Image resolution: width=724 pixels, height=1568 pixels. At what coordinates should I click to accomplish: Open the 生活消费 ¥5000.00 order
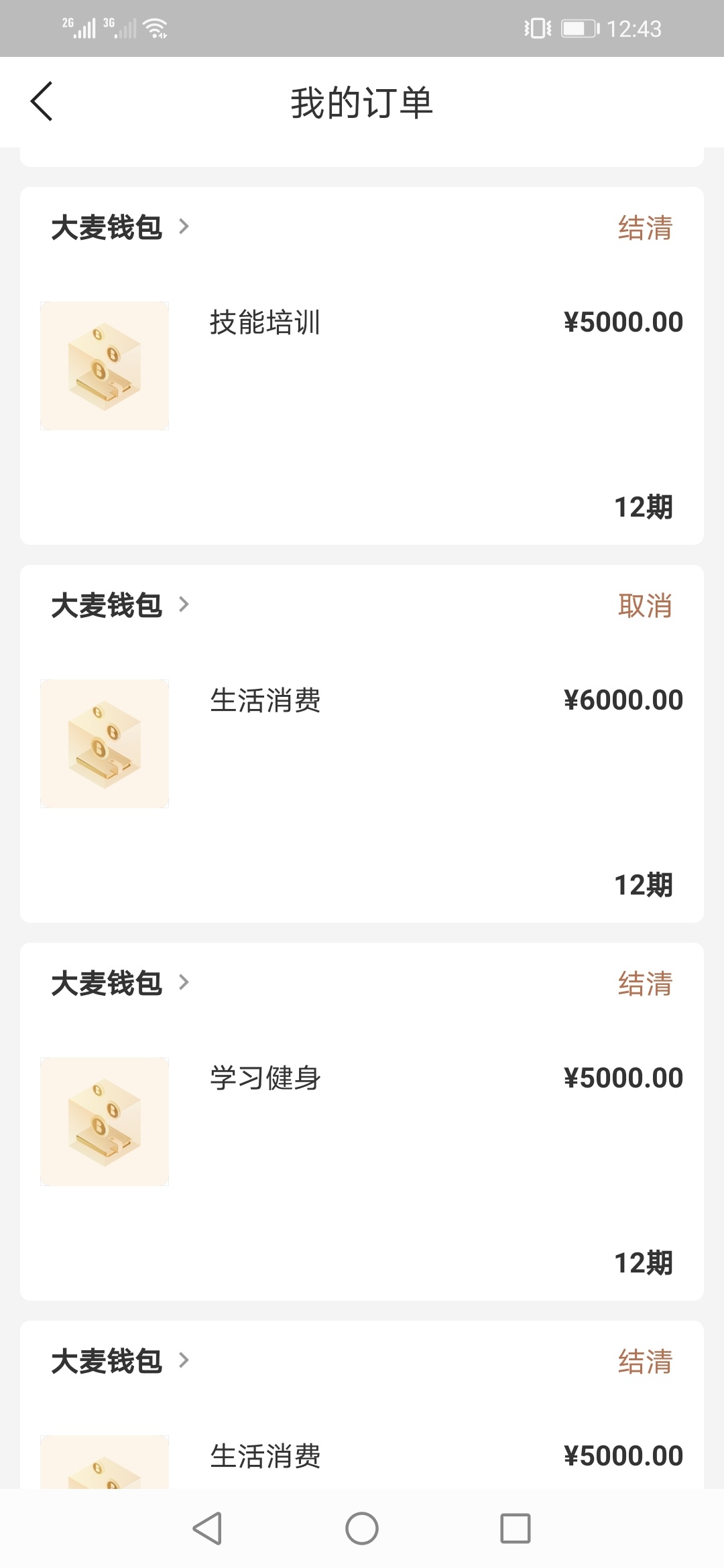(362, 1404)
